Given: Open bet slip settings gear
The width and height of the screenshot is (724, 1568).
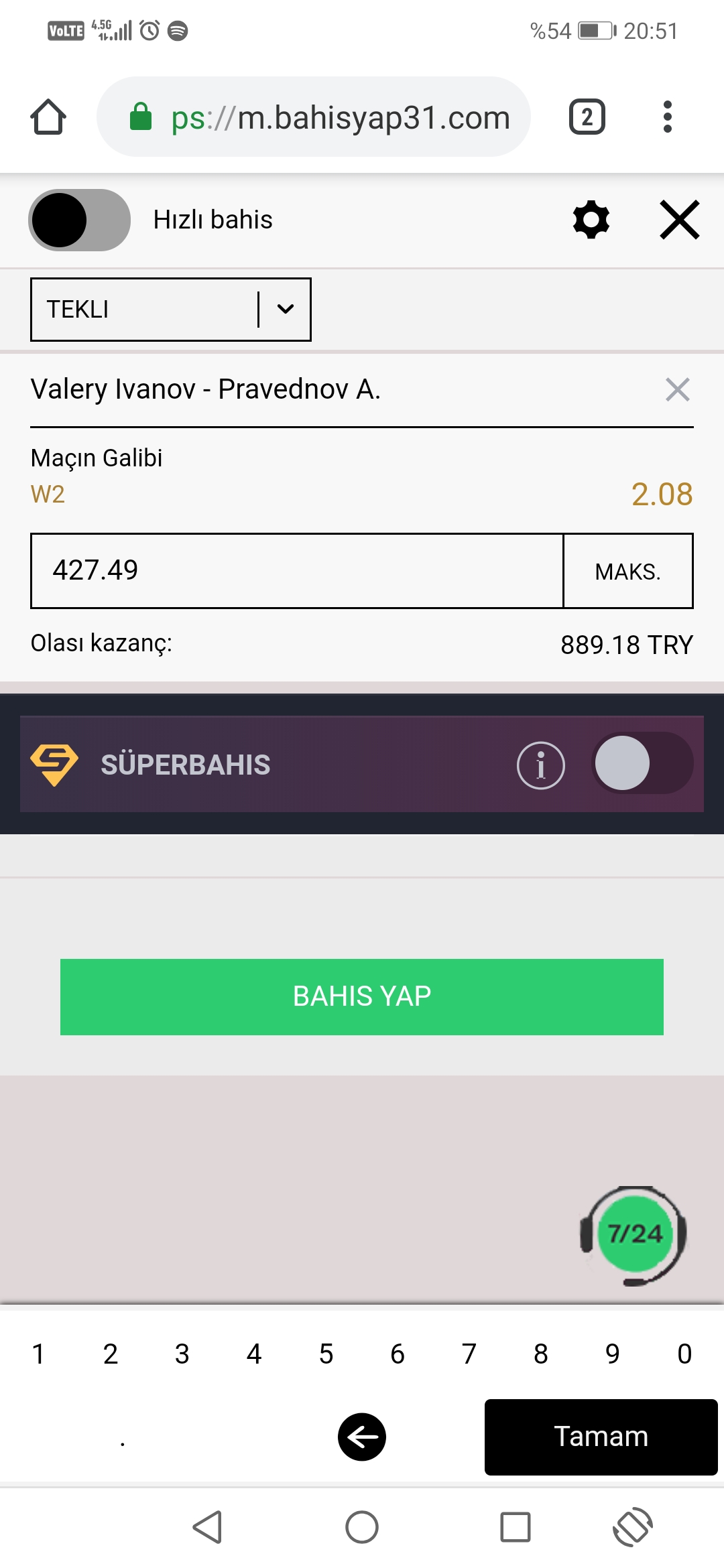Looking at the screenshot, I should [591, 220].
